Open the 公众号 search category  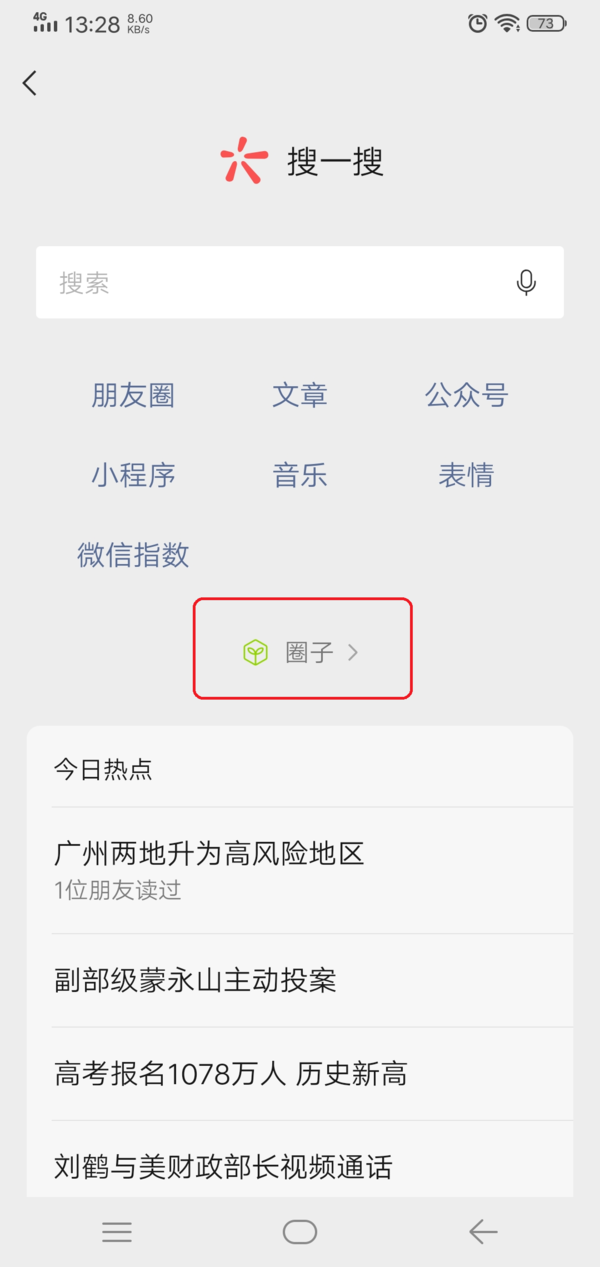[x=467, y=396]
